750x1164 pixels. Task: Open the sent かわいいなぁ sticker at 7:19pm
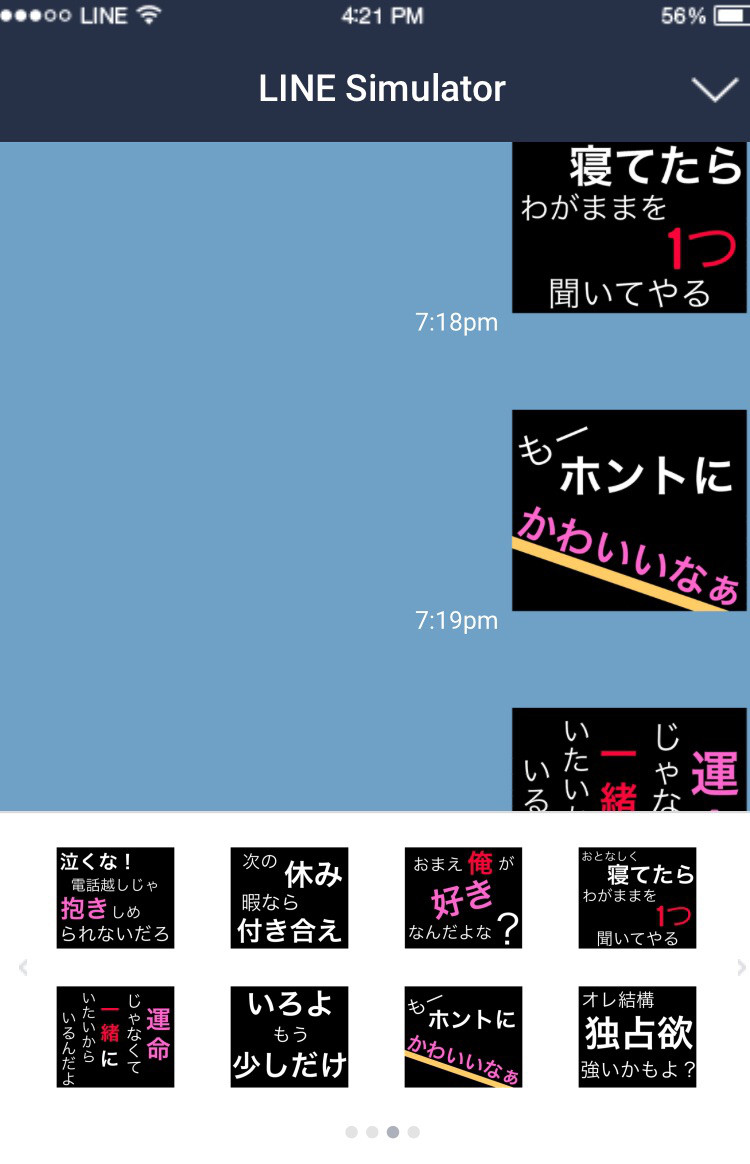629,510
